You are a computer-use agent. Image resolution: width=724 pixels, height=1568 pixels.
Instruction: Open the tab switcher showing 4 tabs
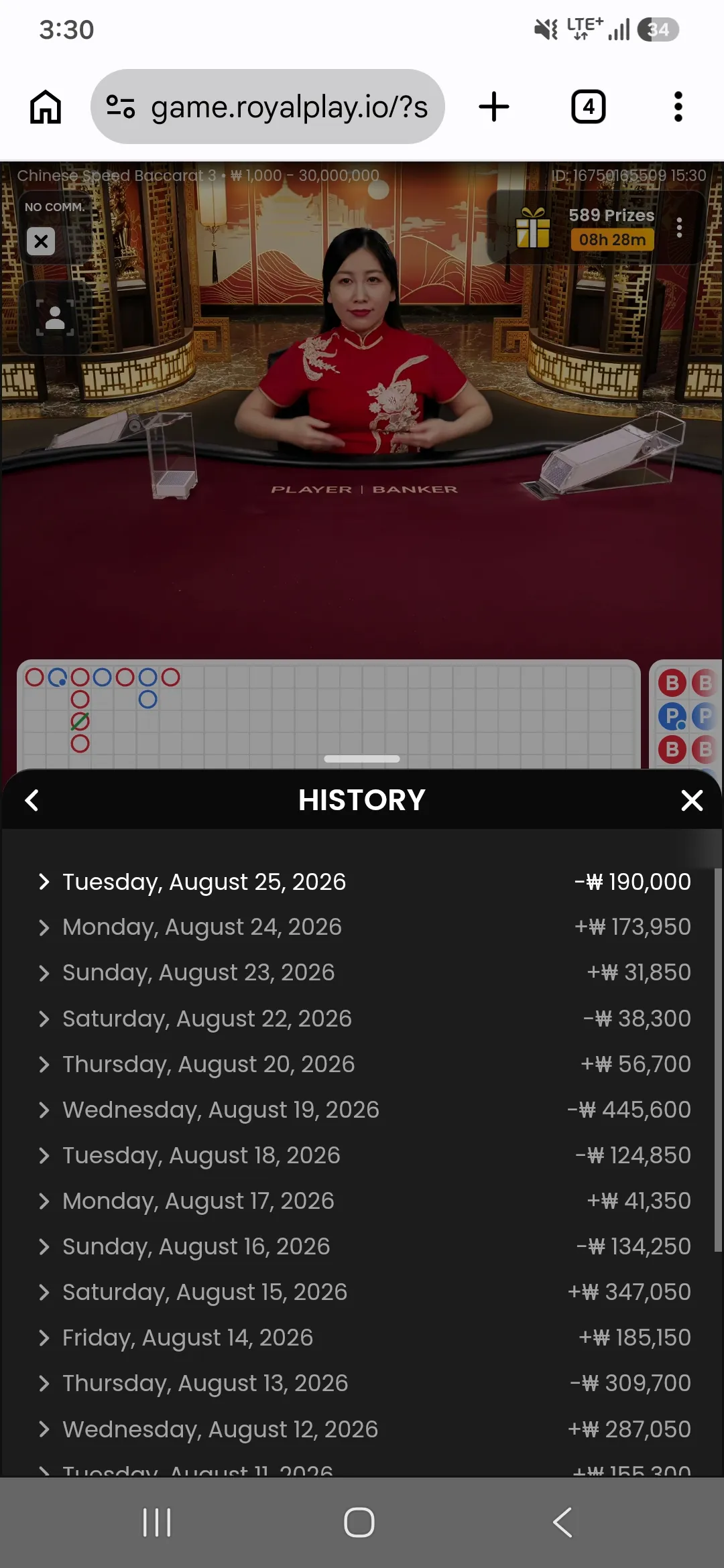click(588, 107)
